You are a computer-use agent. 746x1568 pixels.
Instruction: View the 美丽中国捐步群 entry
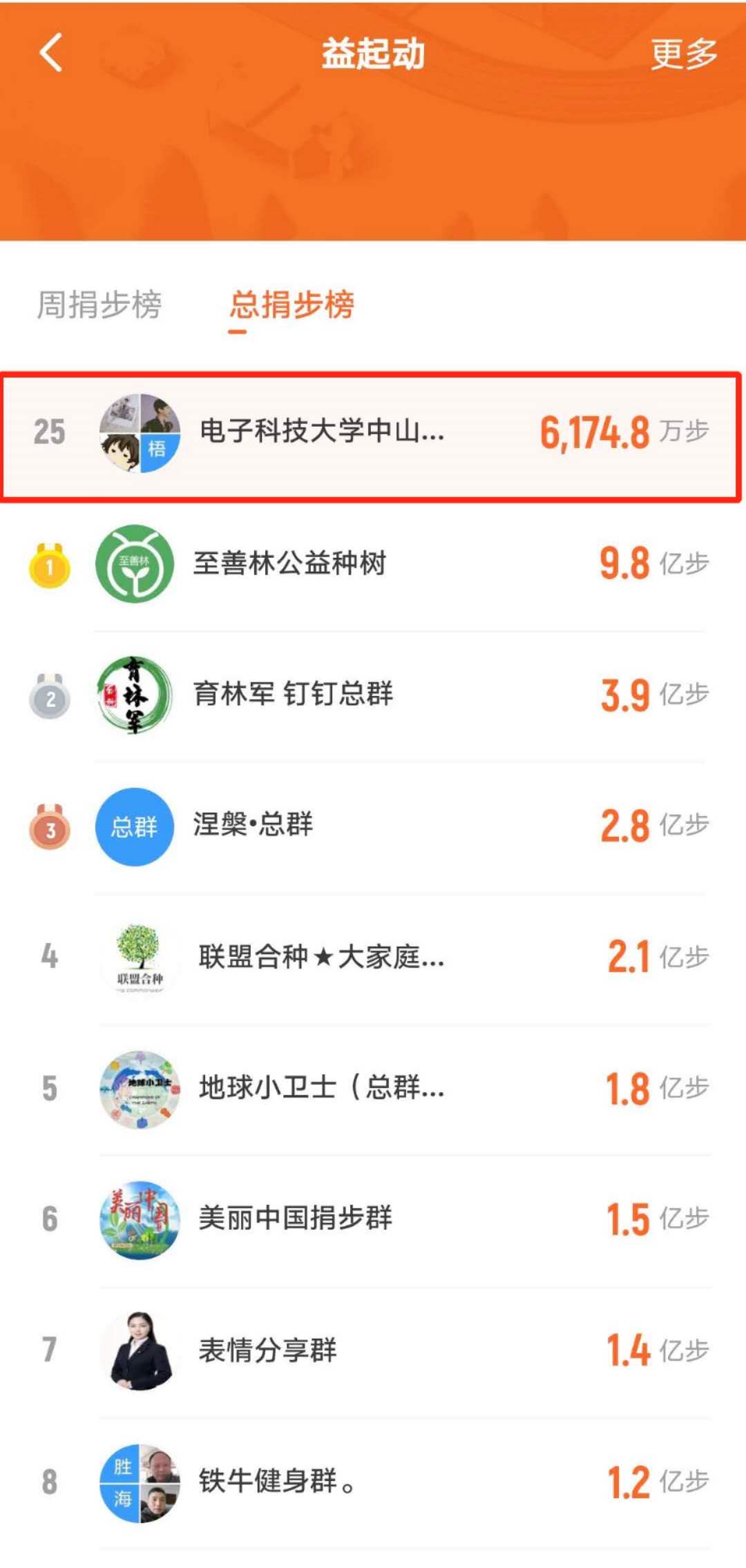pyautogui.click(x=373, y=1219)
